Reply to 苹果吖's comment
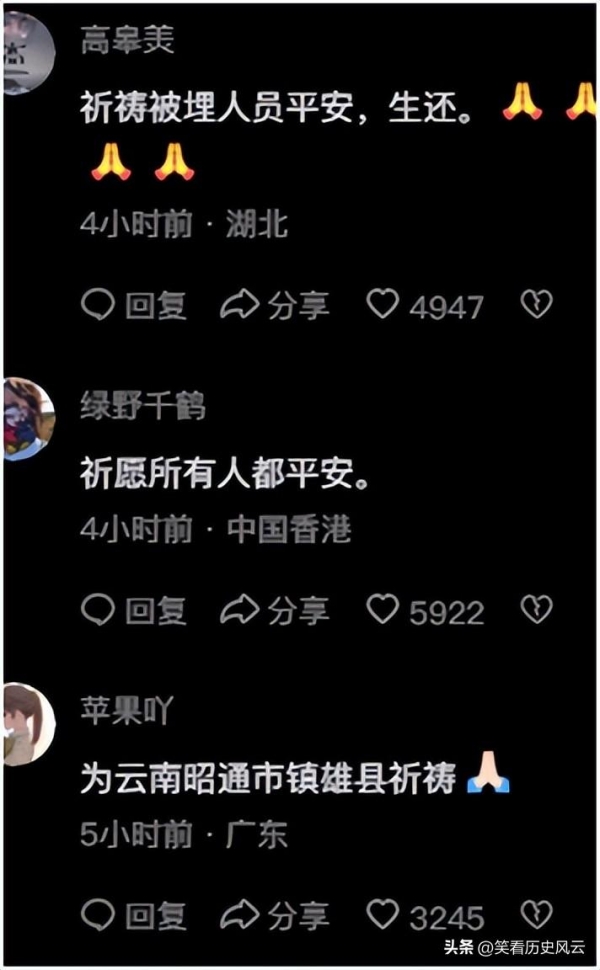600x970 pixels. 134,915
